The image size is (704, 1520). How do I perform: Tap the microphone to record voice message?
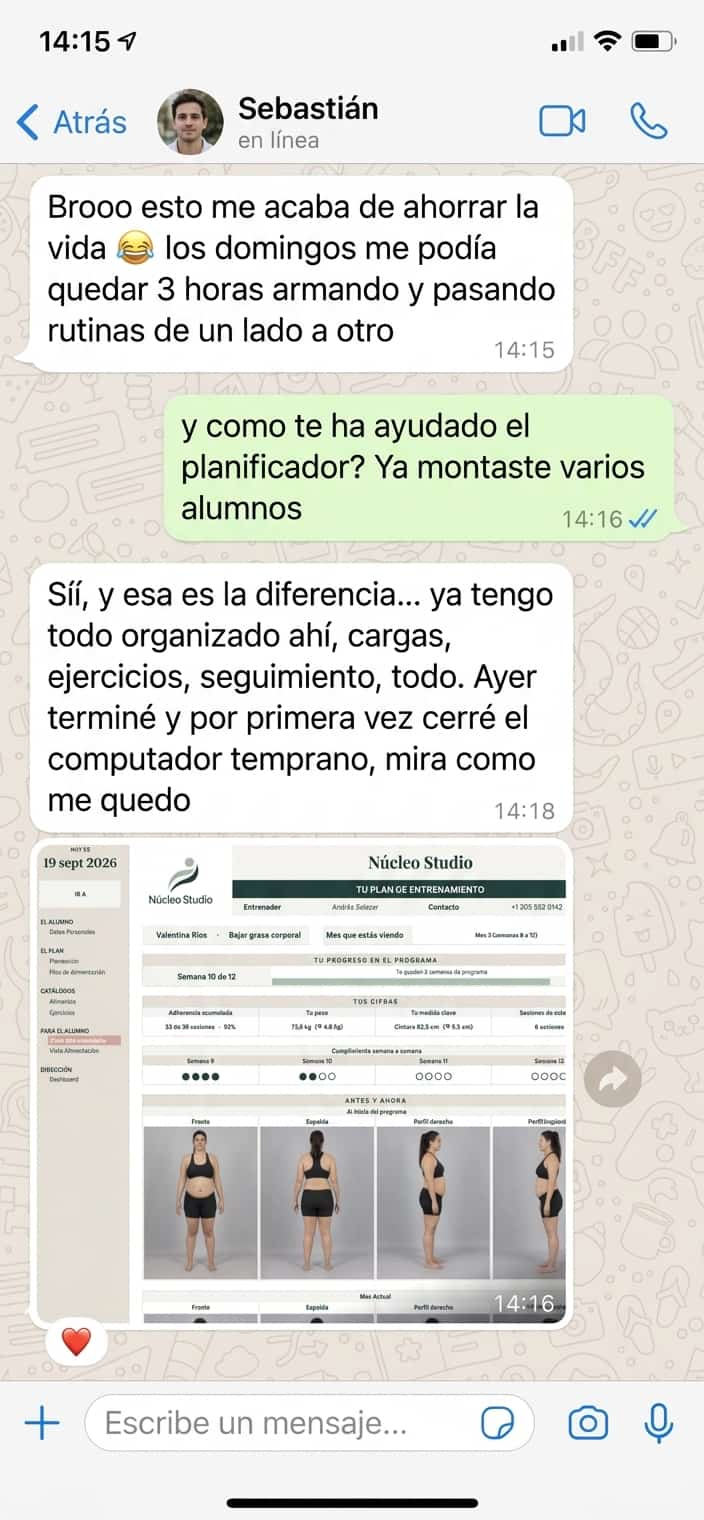pos(658,1423)
